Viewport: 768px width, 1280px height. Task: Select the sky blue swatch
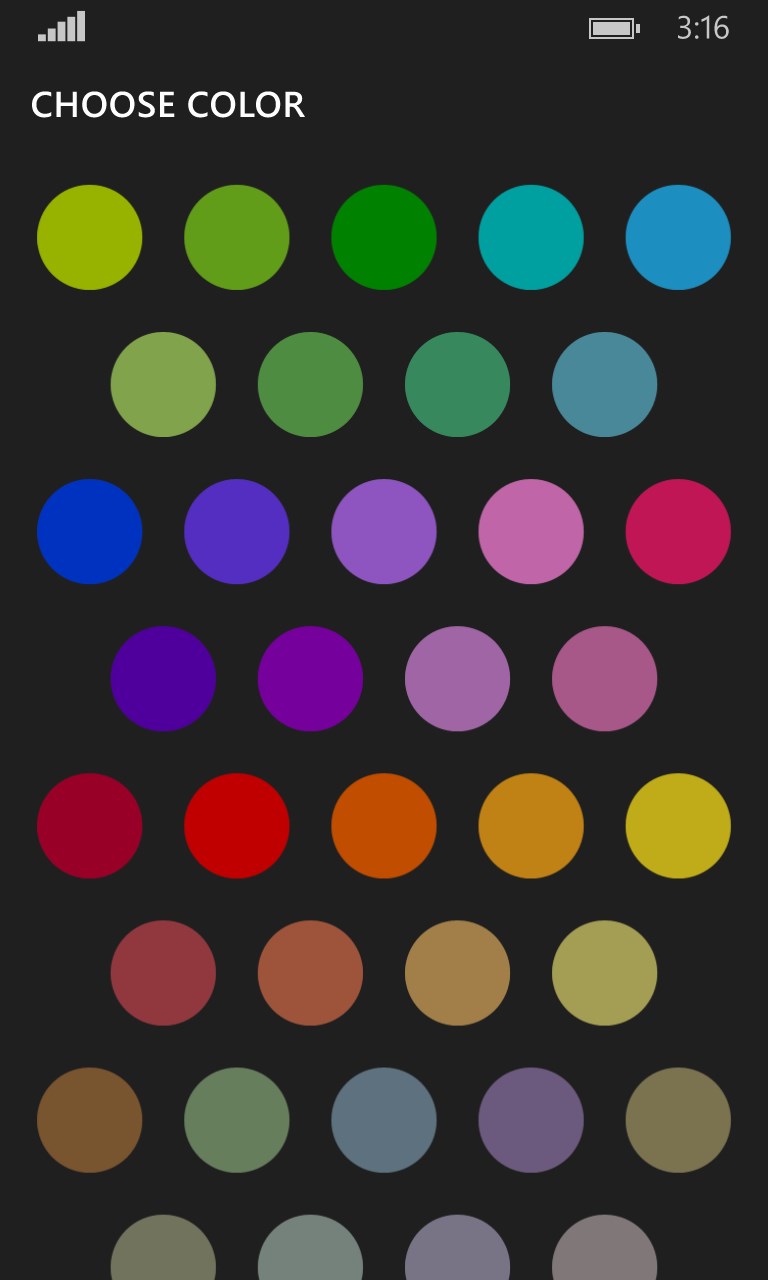click(678, 237)
